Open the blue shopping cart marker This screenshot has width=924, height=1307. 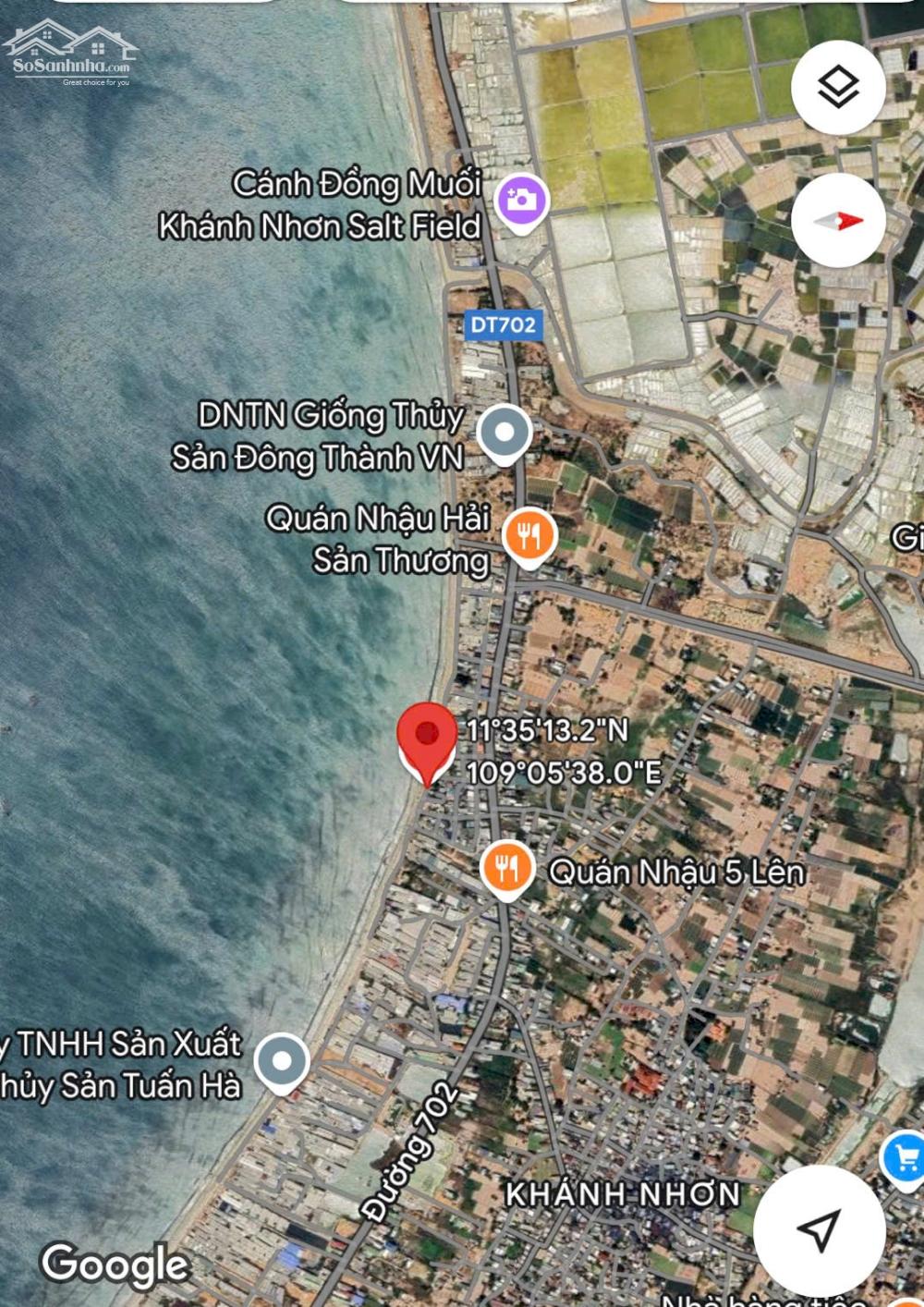pyautogui.click(x=906, y=1157)
